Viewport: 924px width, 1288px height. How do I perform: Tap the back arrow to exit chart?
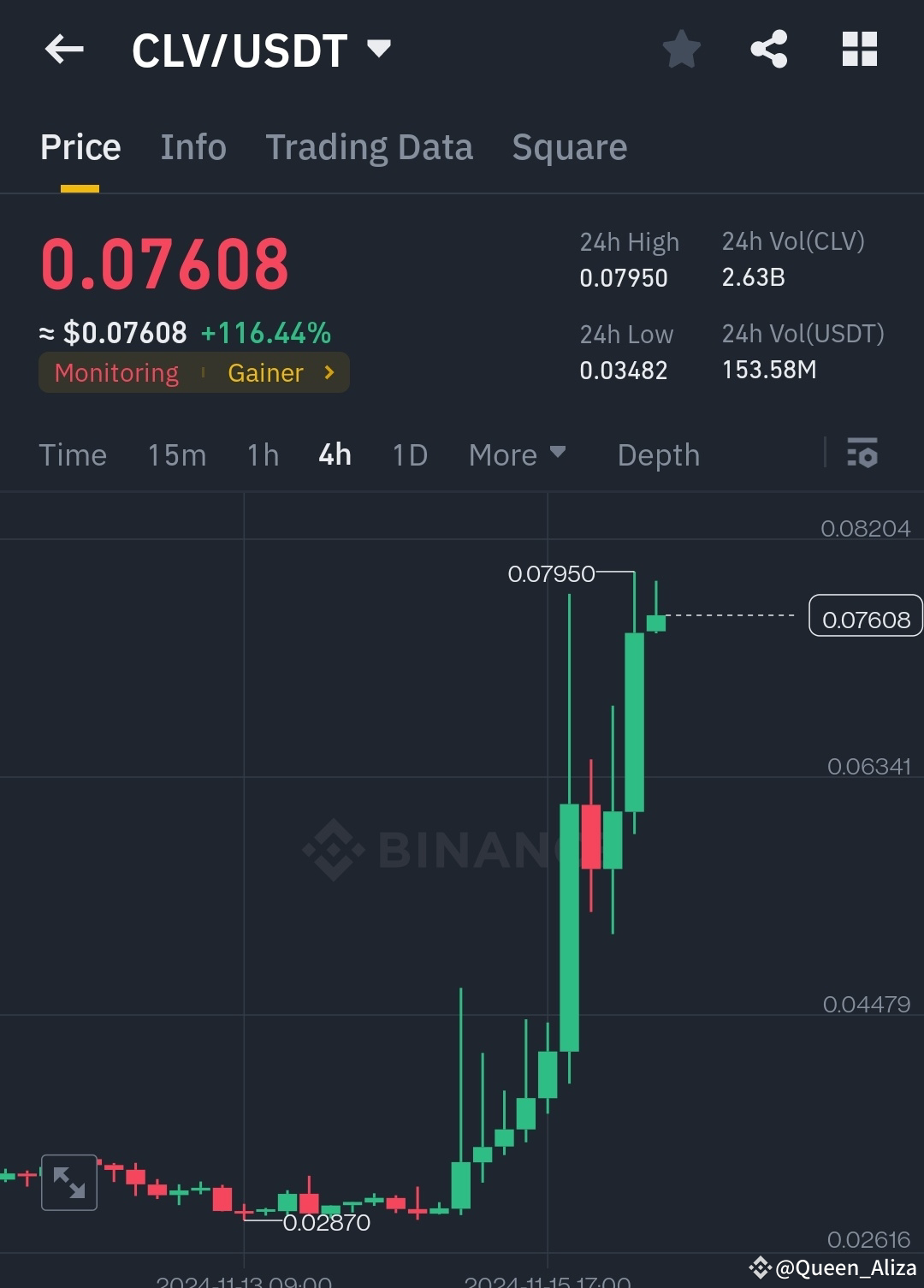tap(64, 49)
